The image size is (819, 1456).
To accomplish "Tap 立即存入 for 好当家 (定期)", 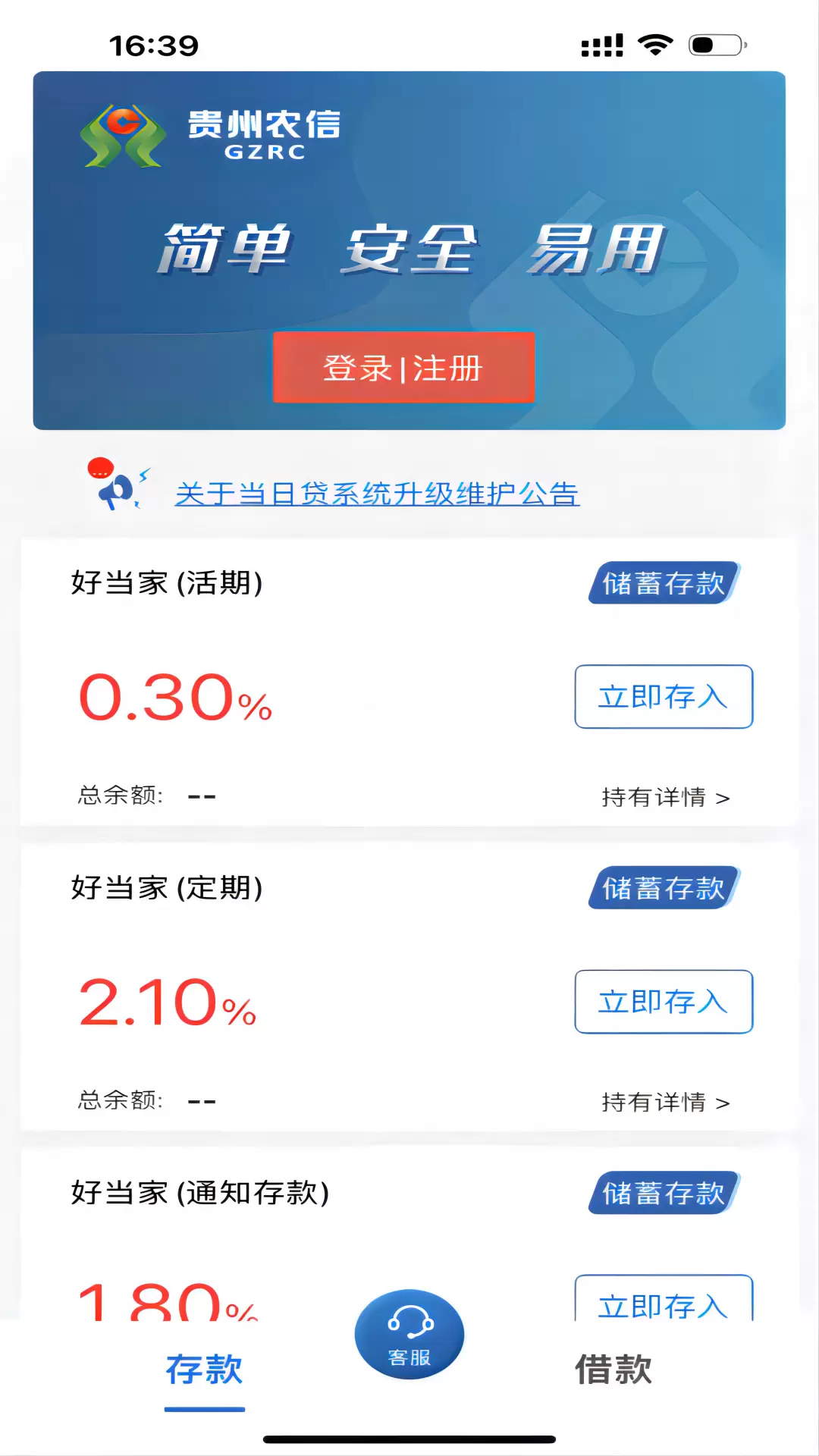I will [x=664, y=1001].
